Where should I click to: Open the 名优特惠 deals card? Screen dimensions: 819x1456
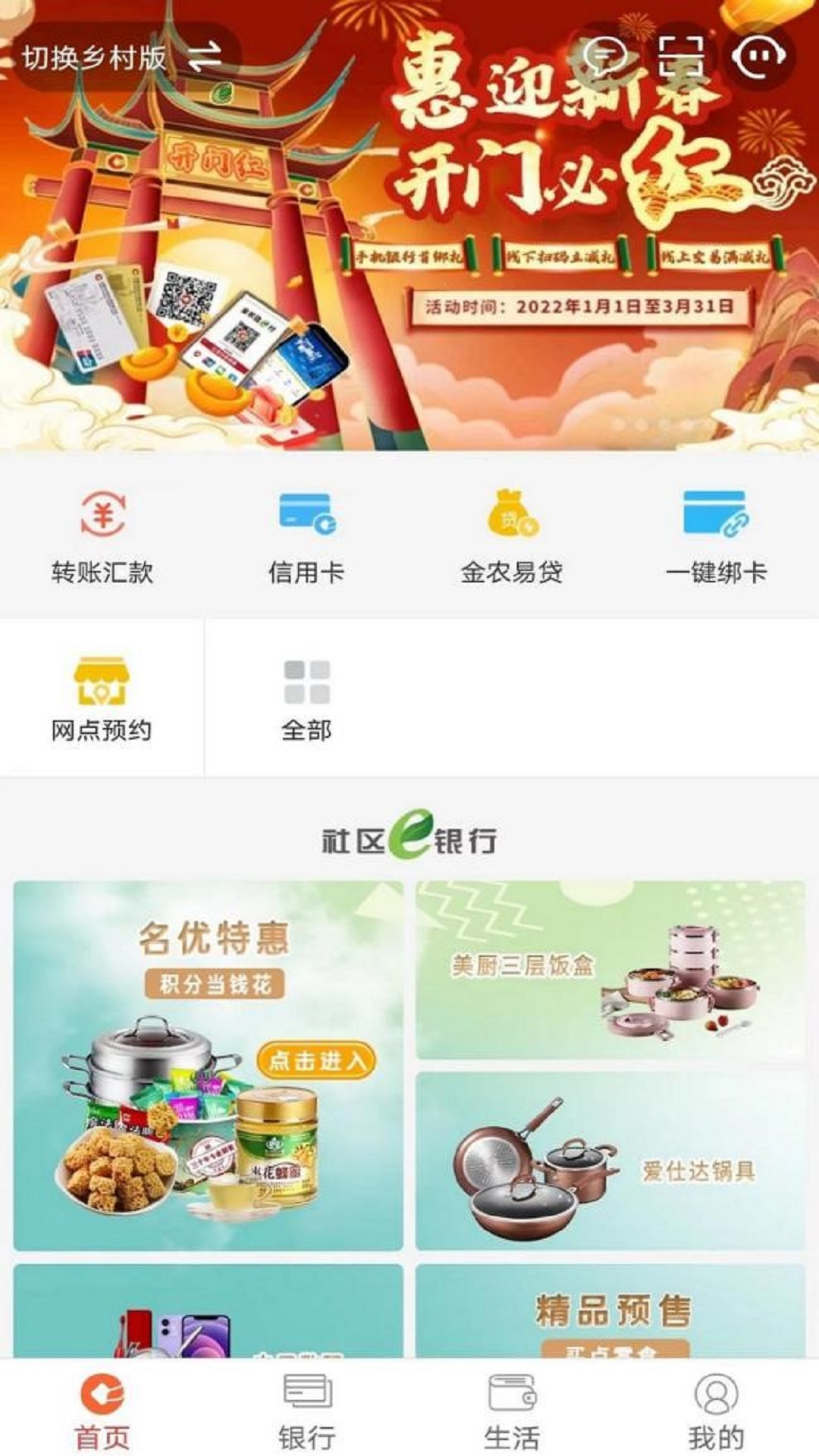click(x=209, y=1065)
